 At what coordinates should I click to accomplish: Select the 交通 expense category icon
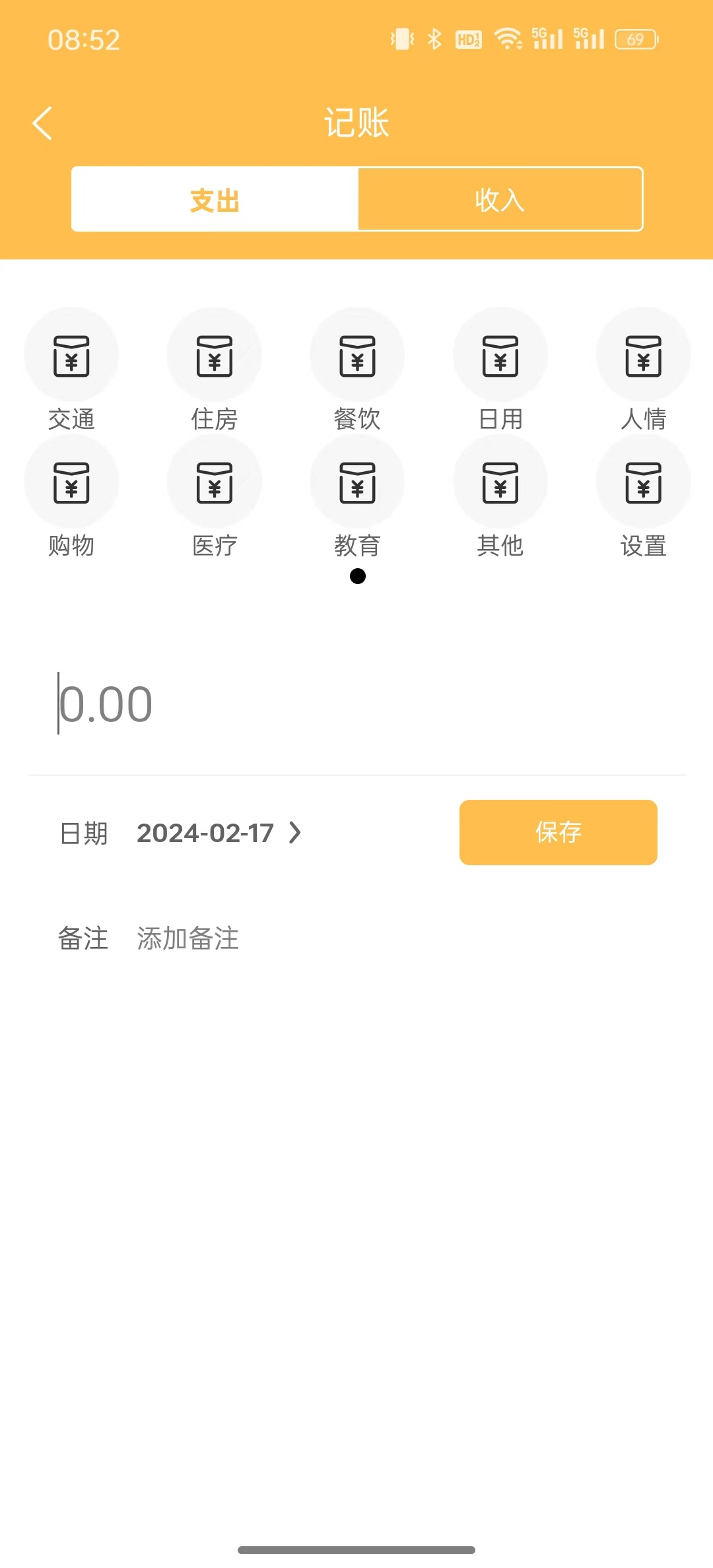71,354
